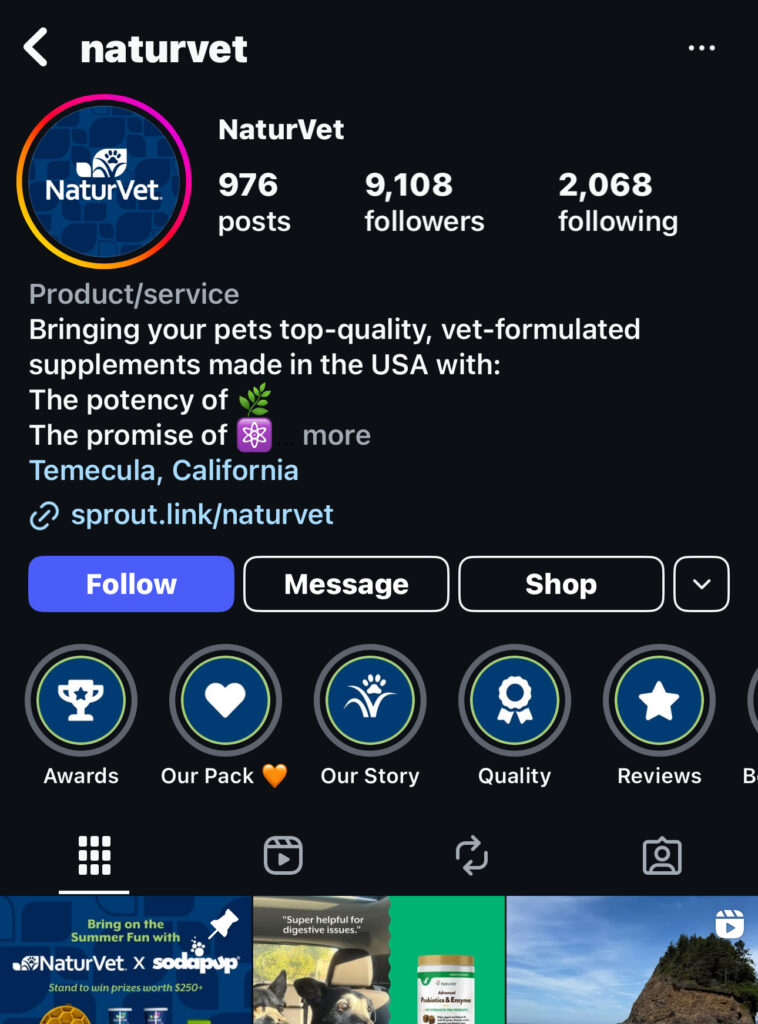
Task: Switch to the reposts tab
Action: [472, 856]
